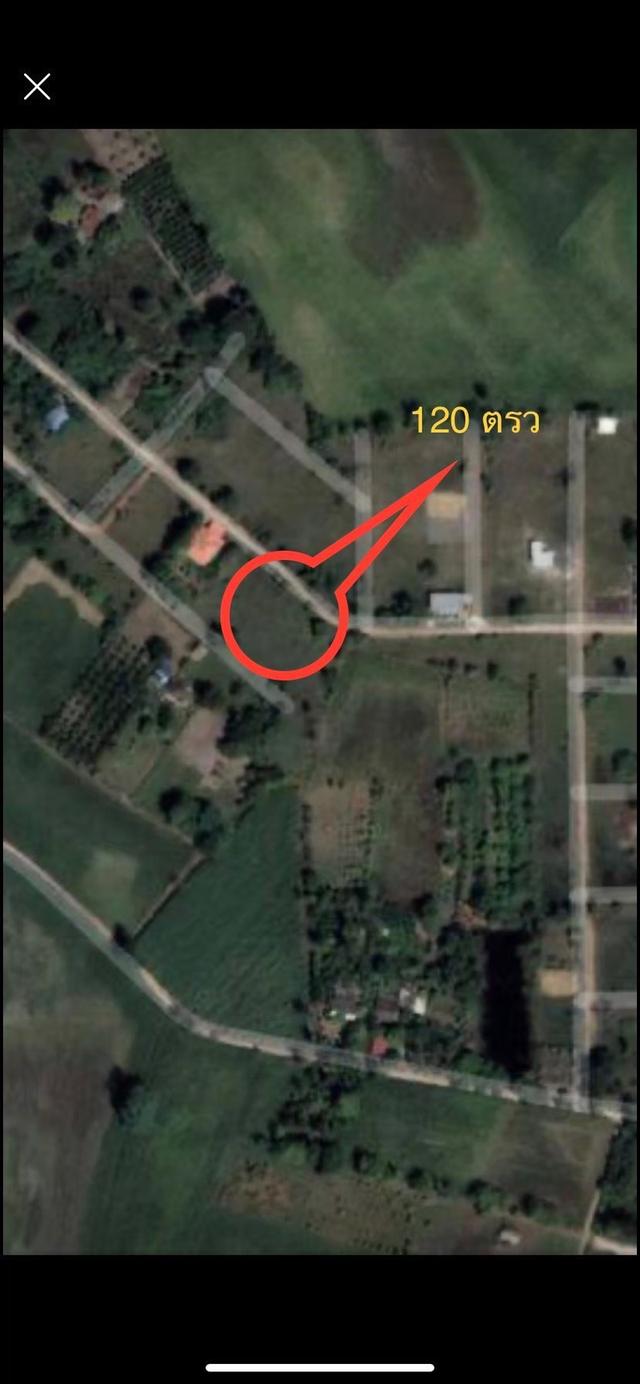This screenshot has width=640, height=1384.
Task: Close the full-screen image viewer
Action: coord(37,87)
